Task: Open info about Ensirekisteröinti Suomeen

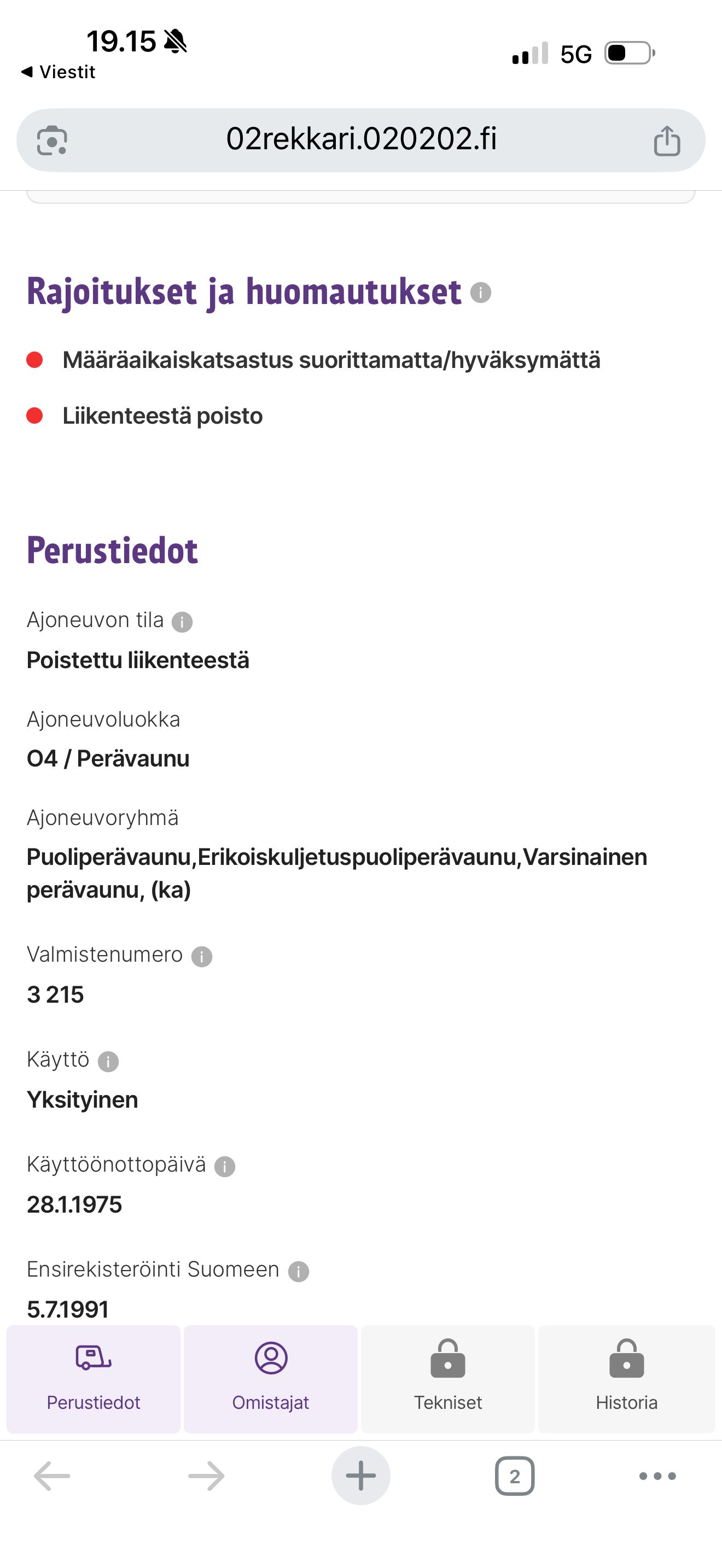Action: 298,1272
